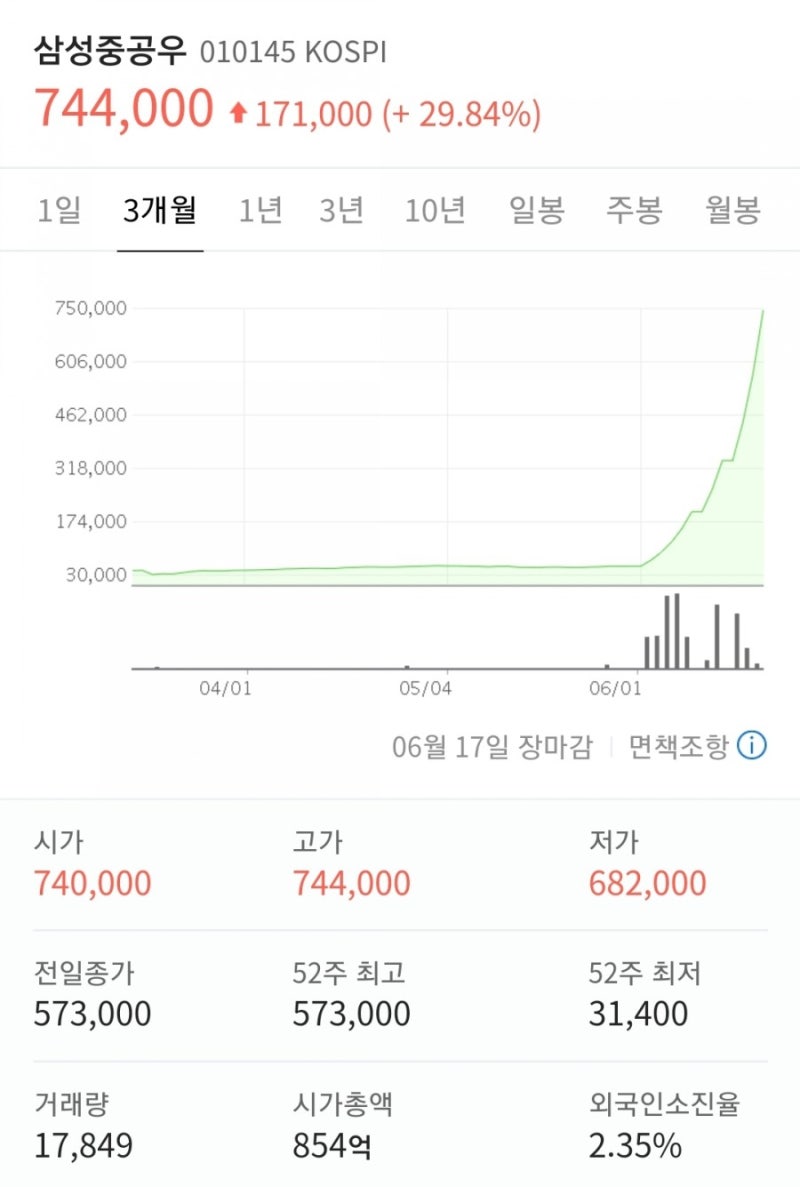
Task: Click the 면책조항 disclaimer text
Action: click(680, 746)
